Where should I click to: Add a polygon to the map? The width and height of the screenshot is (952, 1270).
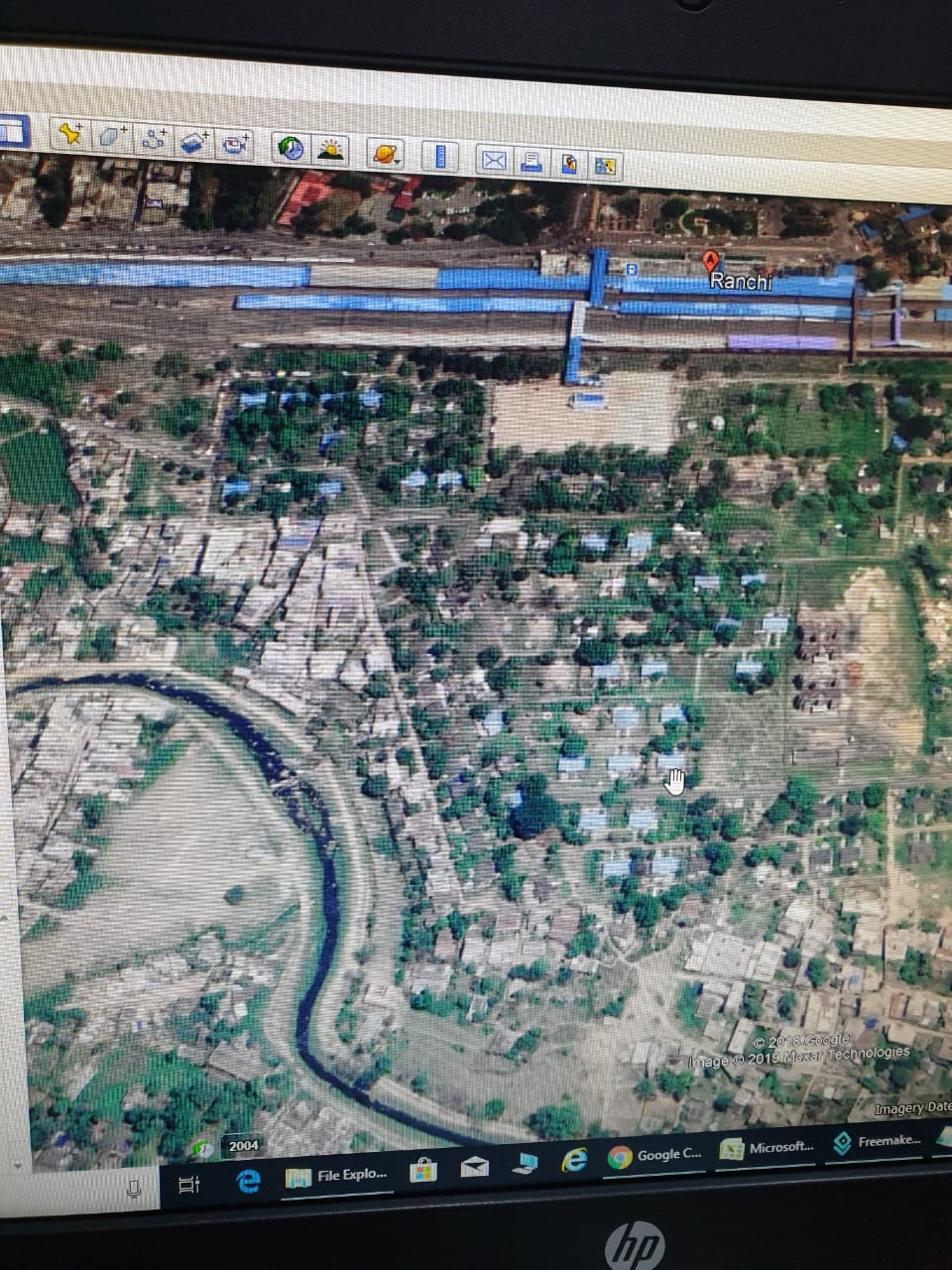pos(110,137)
